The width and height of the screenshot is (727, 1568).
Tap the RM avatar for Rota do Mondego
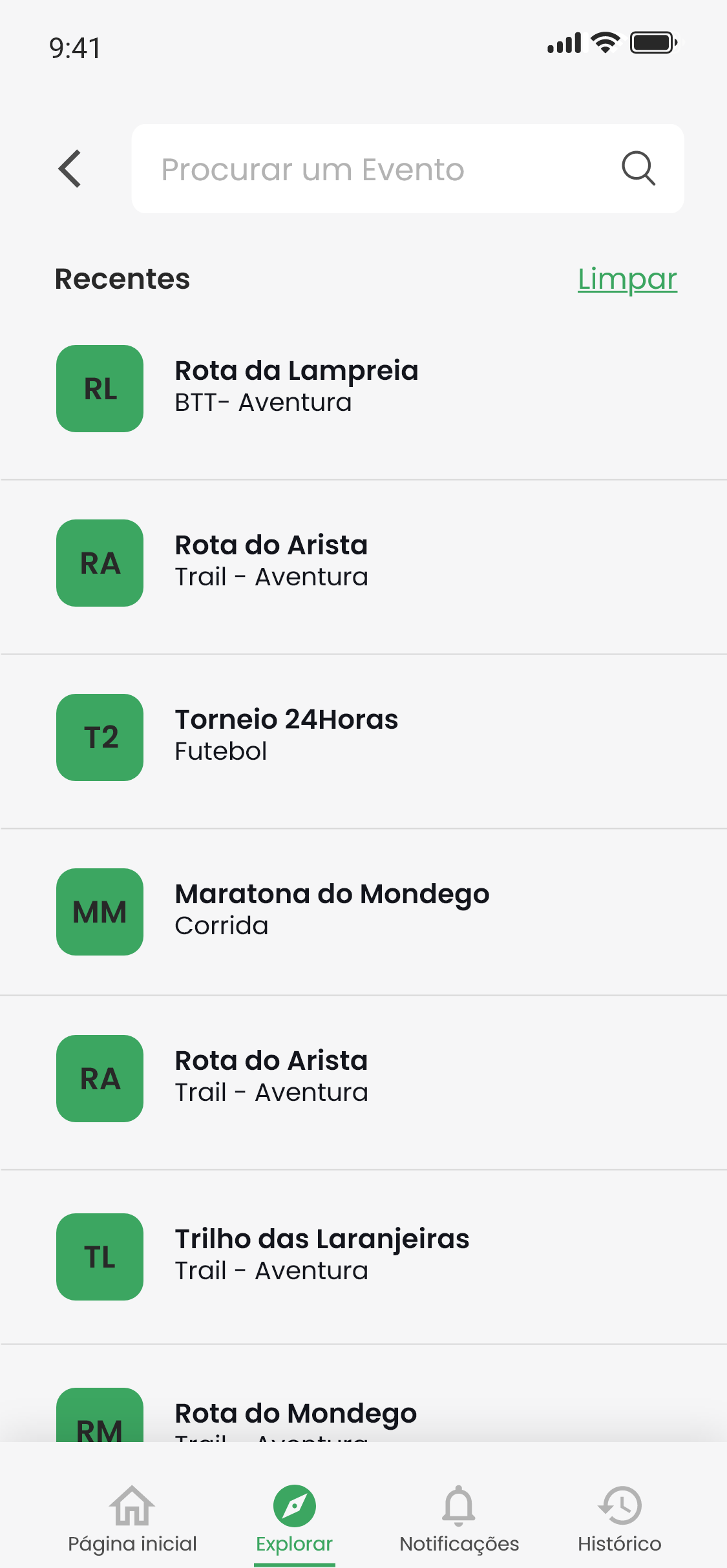click(100, 1428)
